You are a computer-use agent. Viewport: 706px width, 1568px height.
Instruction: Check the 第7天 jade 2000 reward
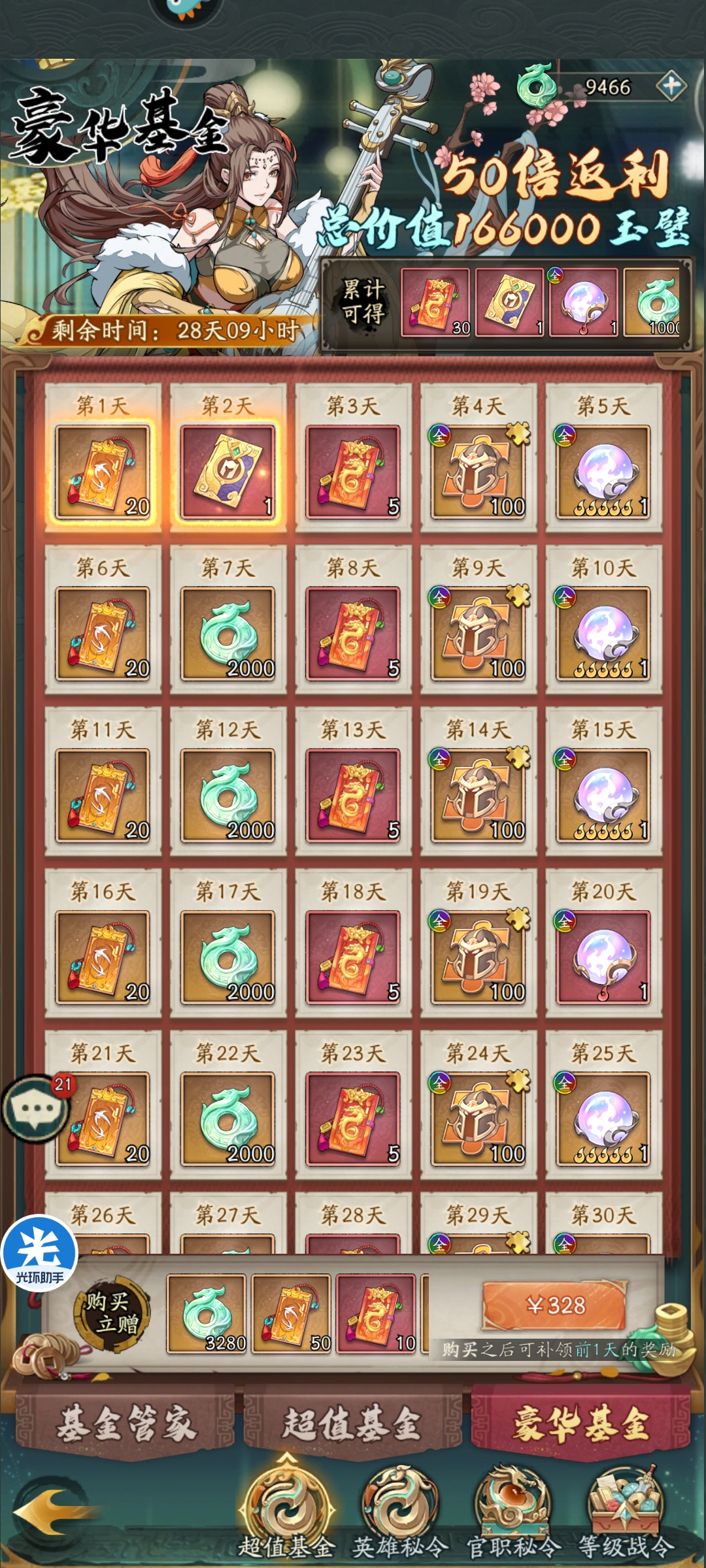(x=227, y=634)
